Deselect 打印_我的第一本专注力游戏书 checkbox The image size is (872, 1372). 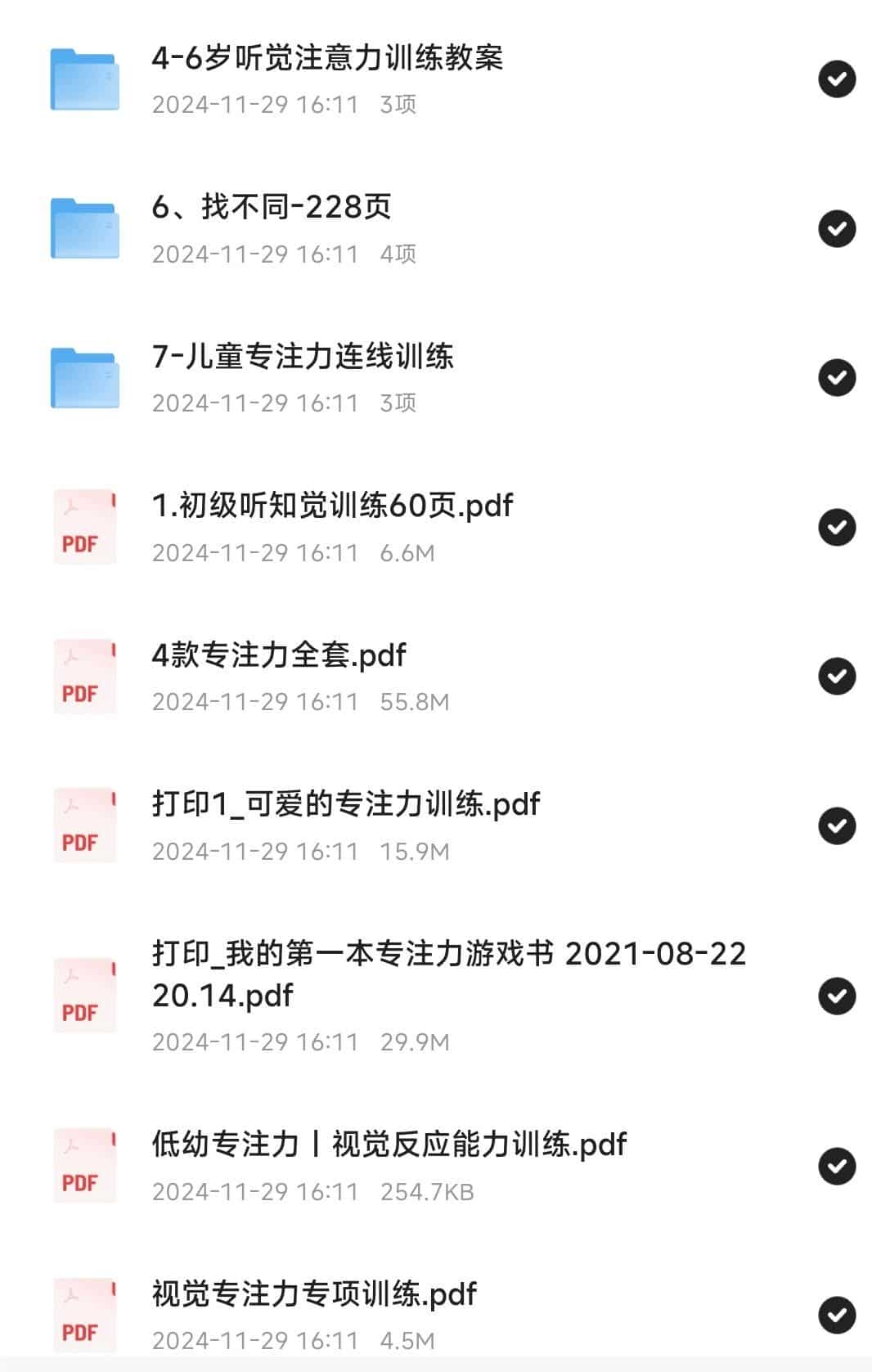[837, 996]
